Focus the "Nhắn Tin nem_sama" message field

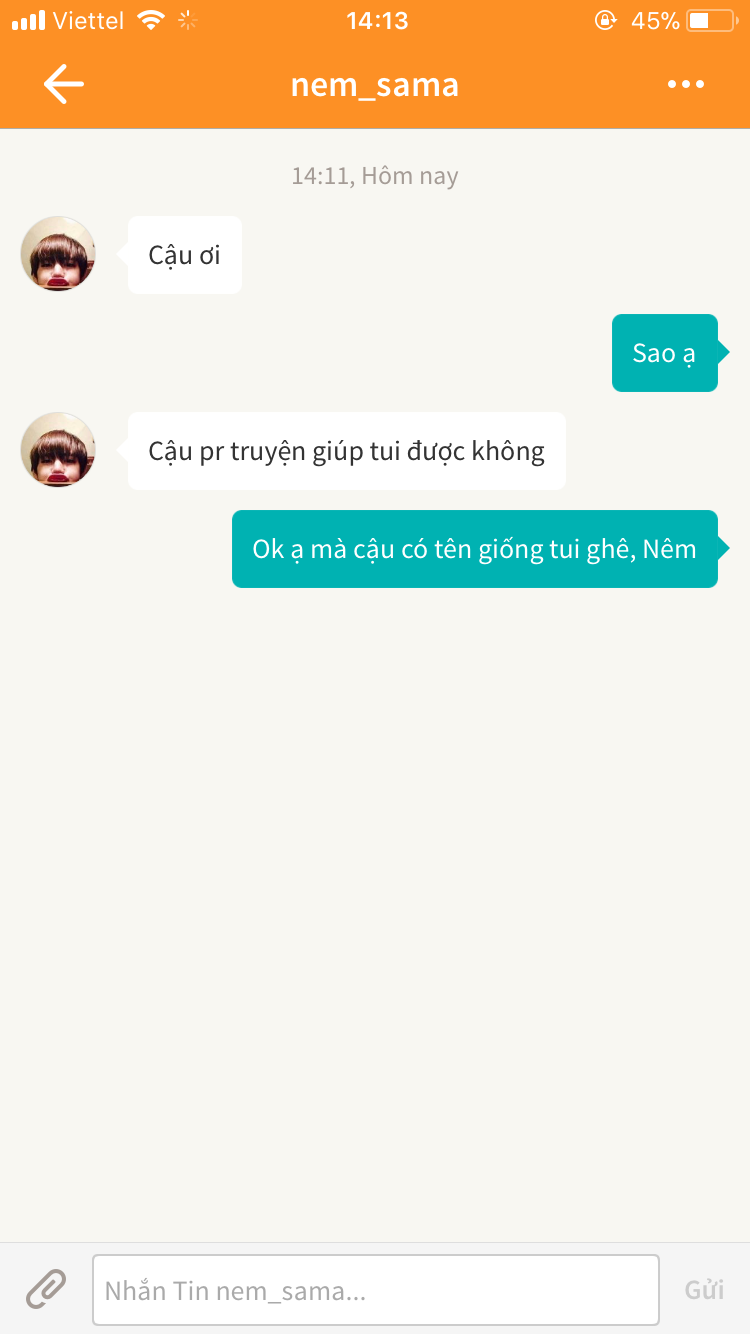tap(375, 1290)
